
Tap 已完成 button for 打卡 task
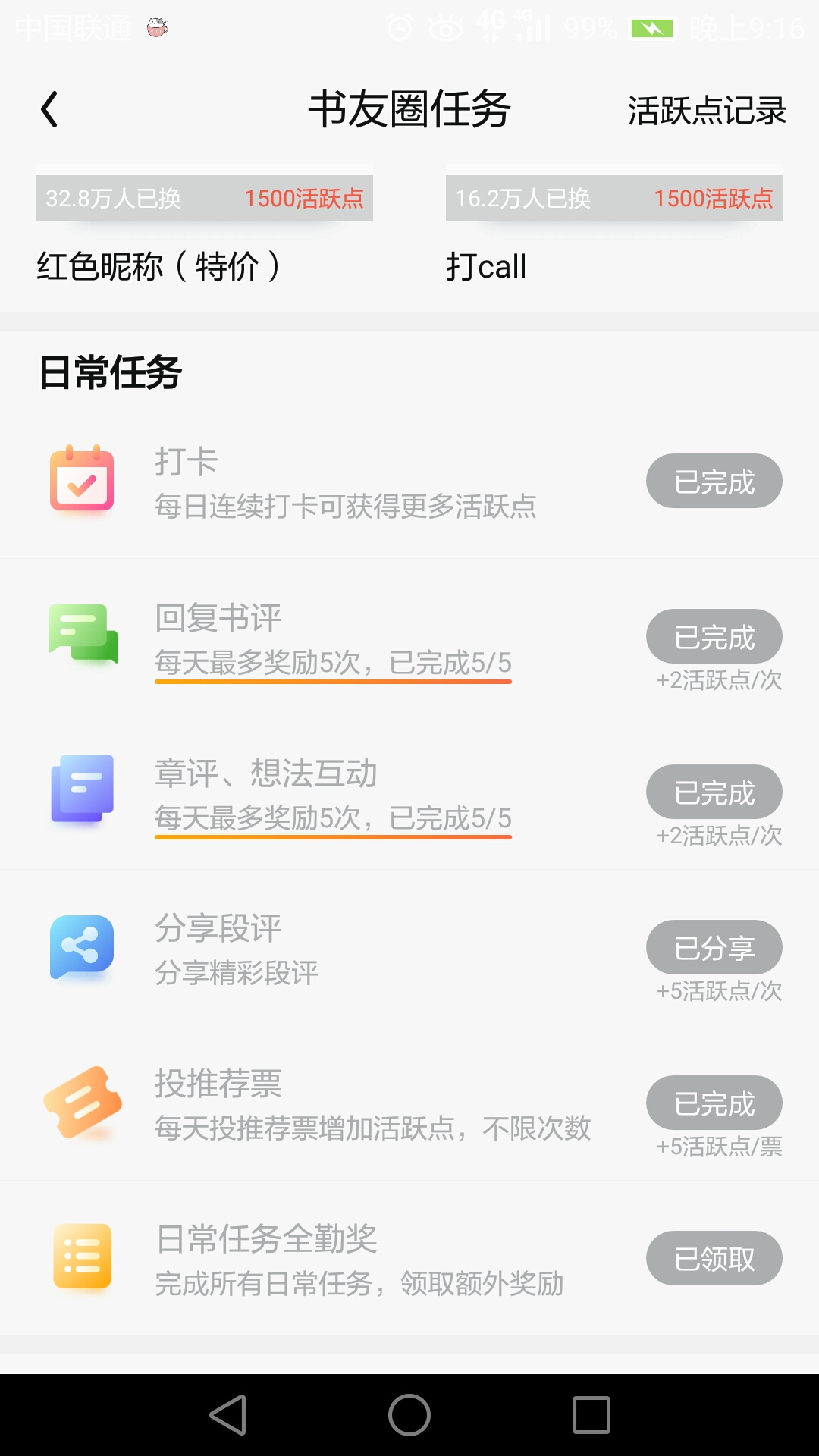(x=714, y=482)
